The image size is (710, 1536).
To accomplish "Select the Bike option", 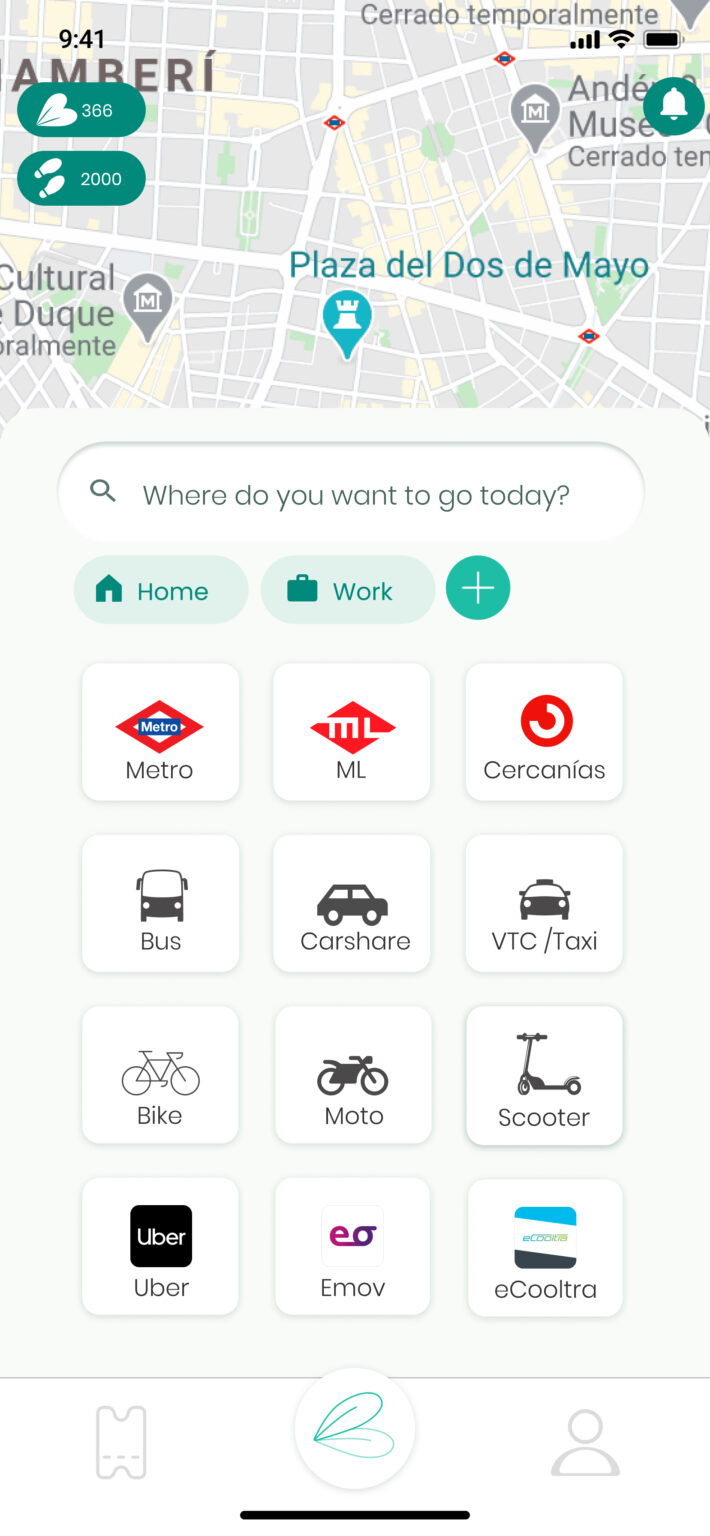I will tap(160, 1075).
